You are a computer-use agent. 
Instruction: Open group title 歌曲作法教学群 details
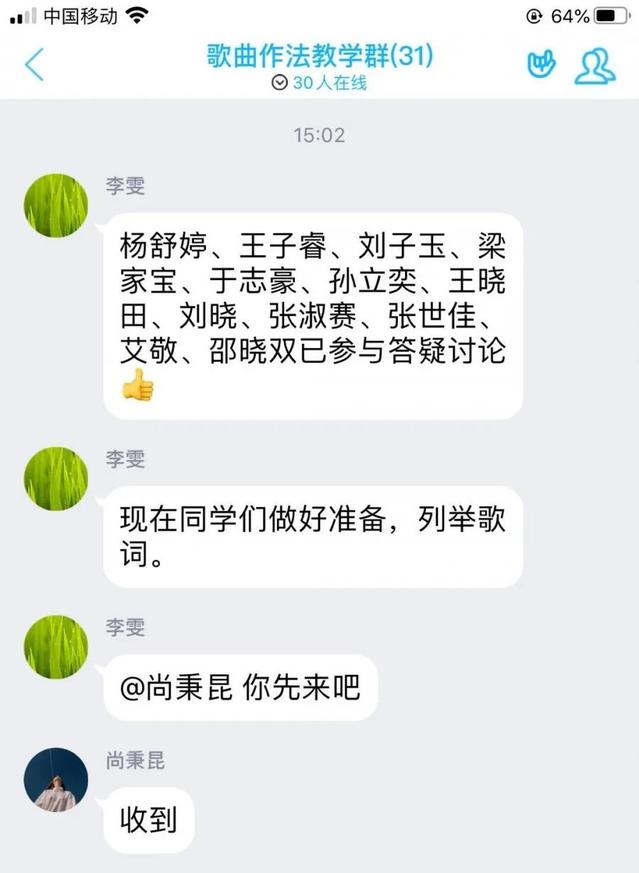pos(319,55)
